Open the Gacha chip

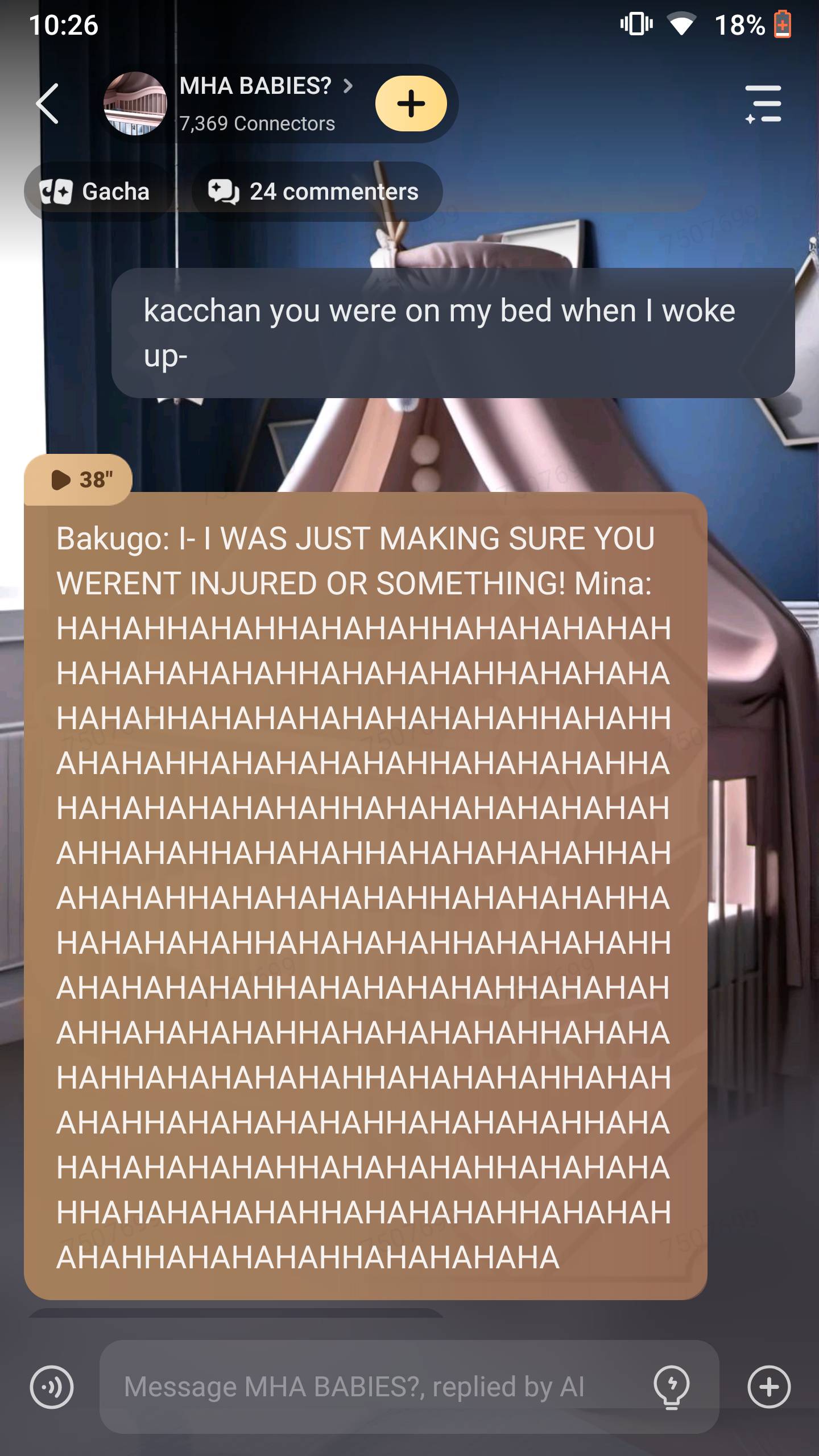tap(96, 192)
